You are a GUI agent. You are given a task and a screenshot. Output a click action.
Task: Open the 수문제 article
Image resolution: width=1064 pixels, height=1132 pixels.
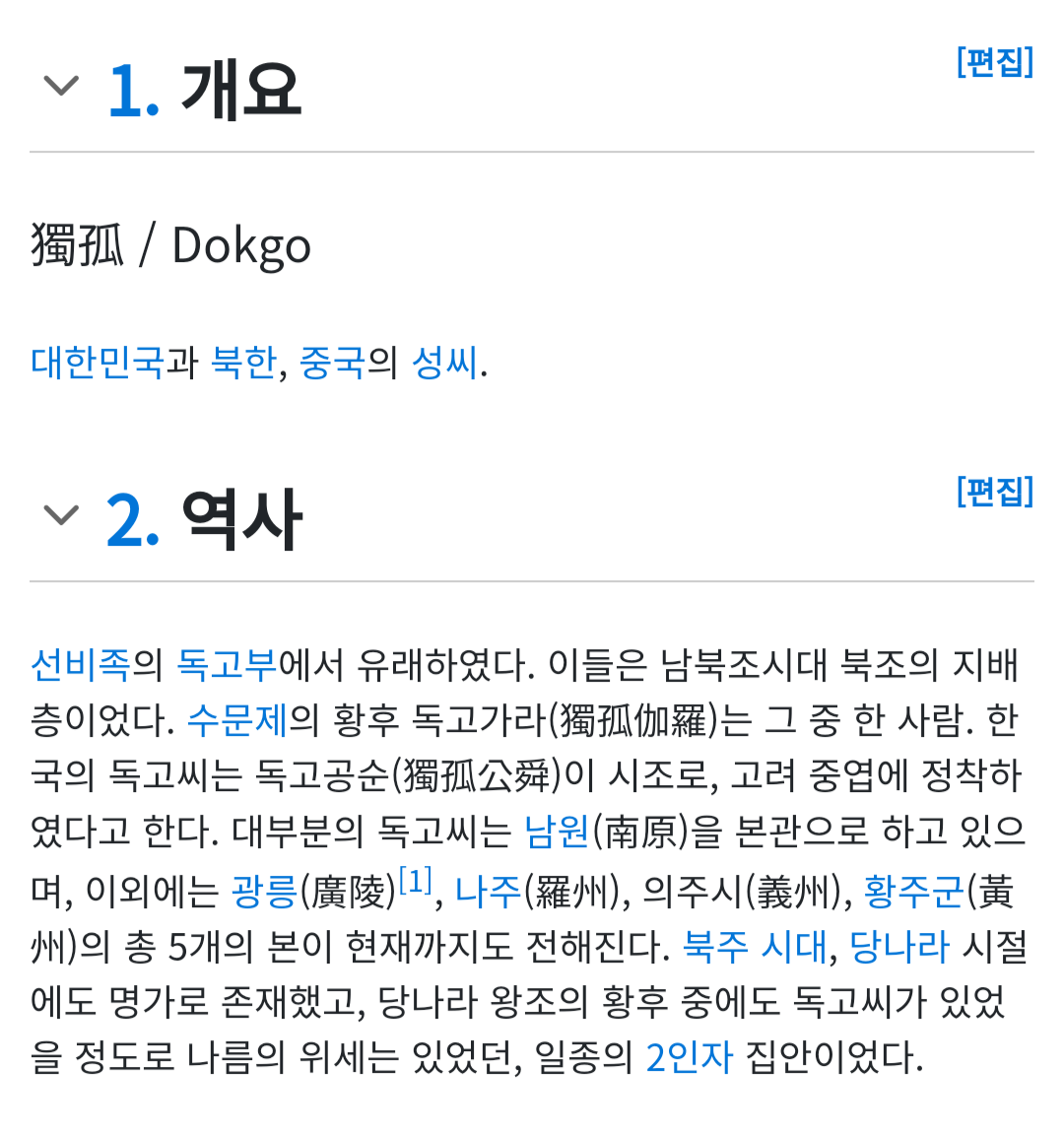pyautogui.click(x=236, y=721)
